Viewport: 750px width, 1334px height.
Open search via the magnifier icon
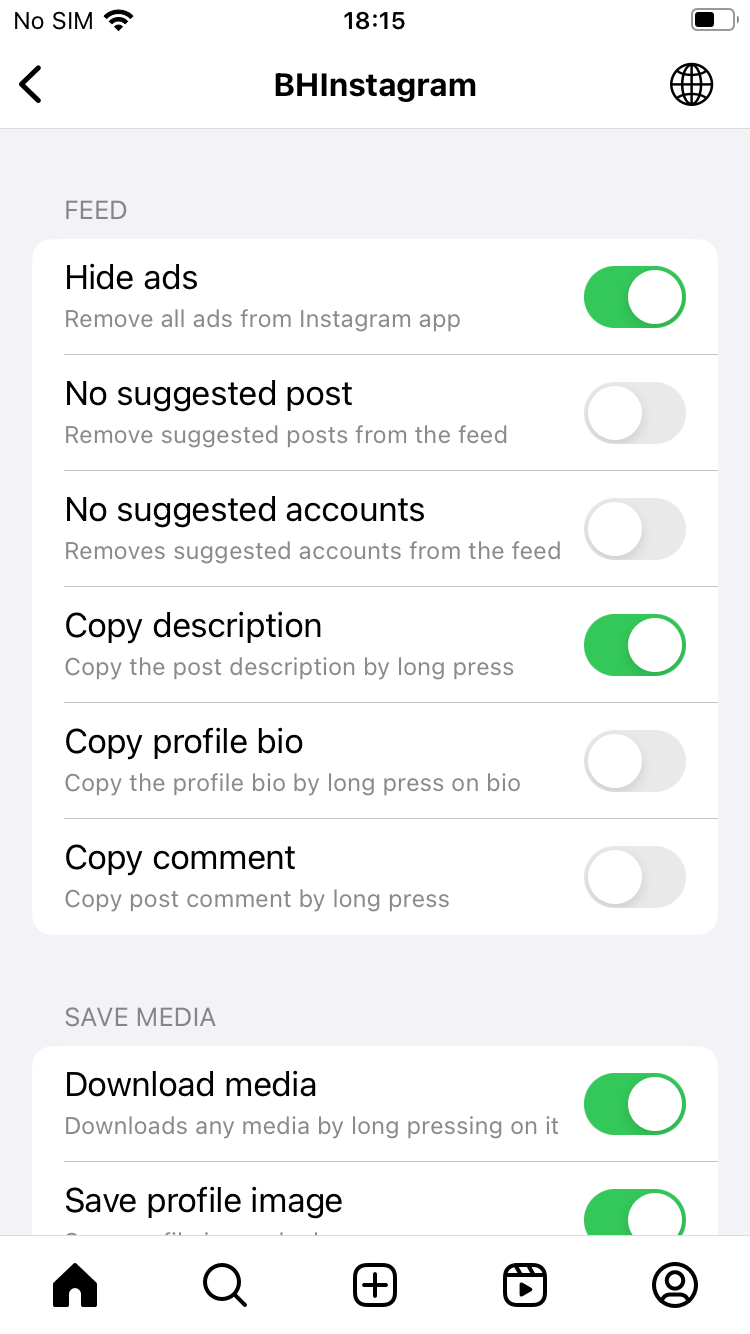[x=224, y=1284]
